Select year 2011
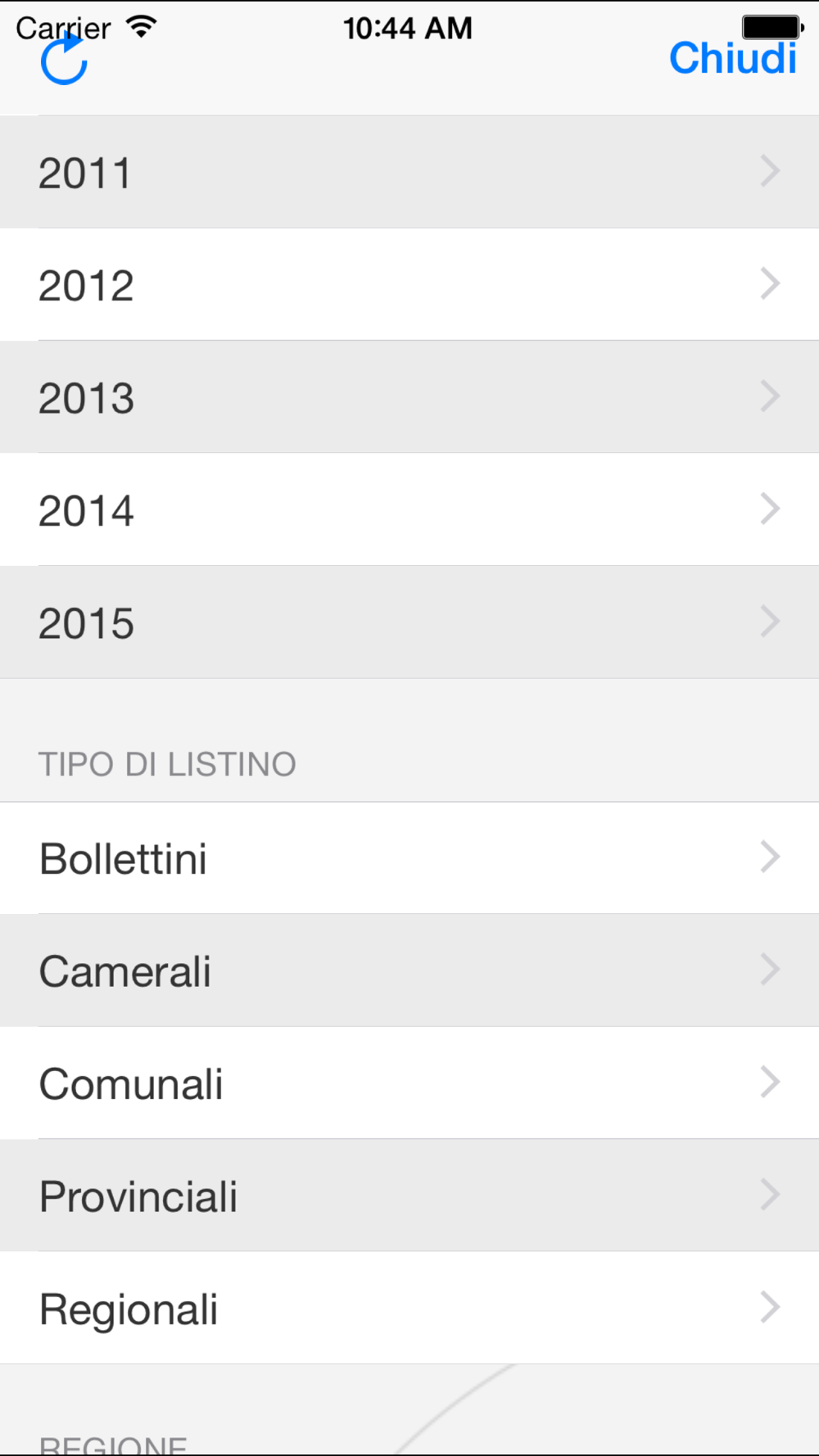This screenshot has height=1456, width=819. point(409,172)
